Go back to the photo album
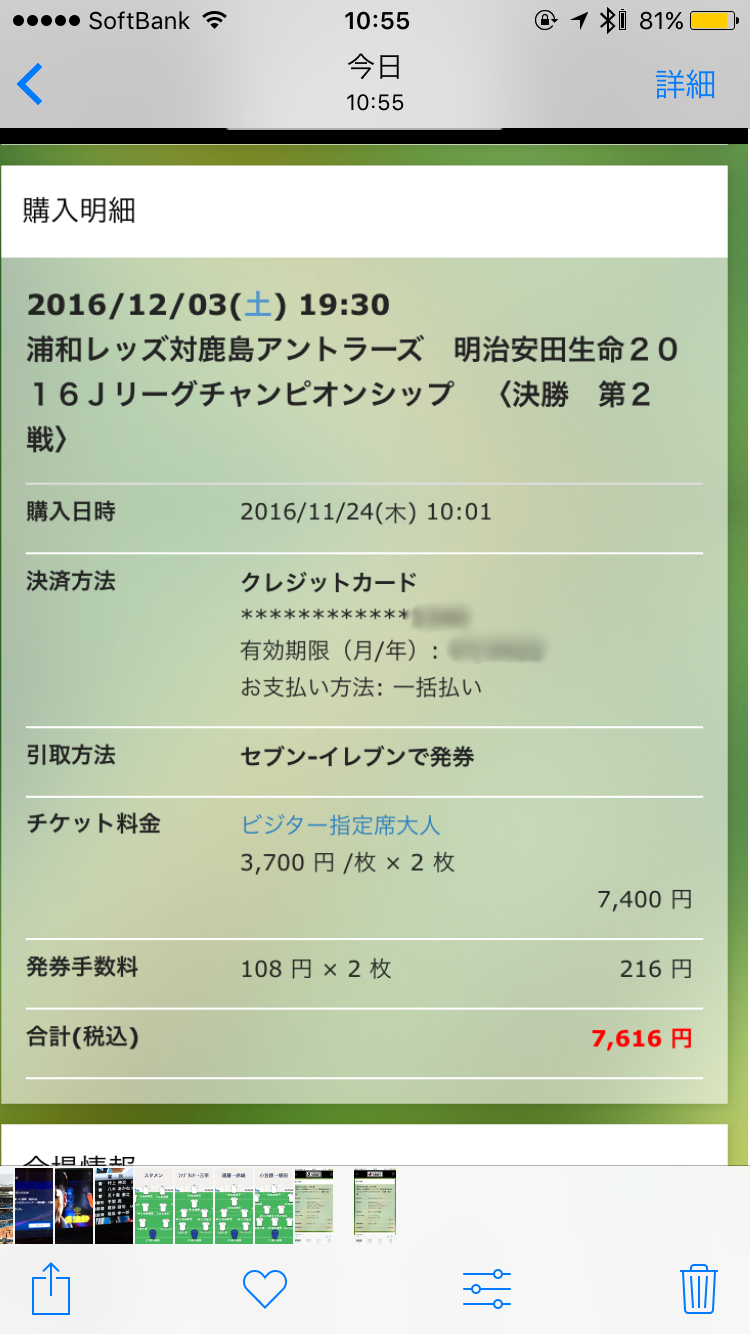Viewport: 750px width, 1334px height. click(31, 84)
